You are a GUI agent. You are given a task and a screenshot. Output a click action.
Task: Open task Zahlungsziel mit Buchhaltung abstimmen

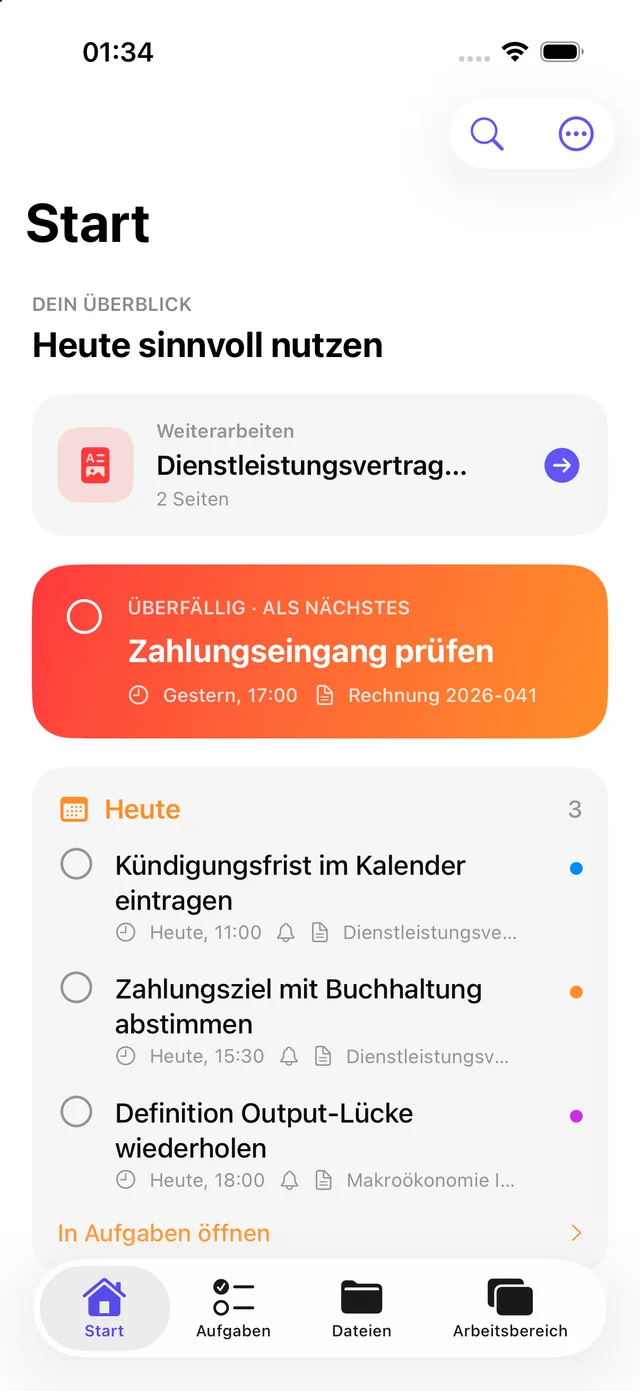click(320, 1019)
